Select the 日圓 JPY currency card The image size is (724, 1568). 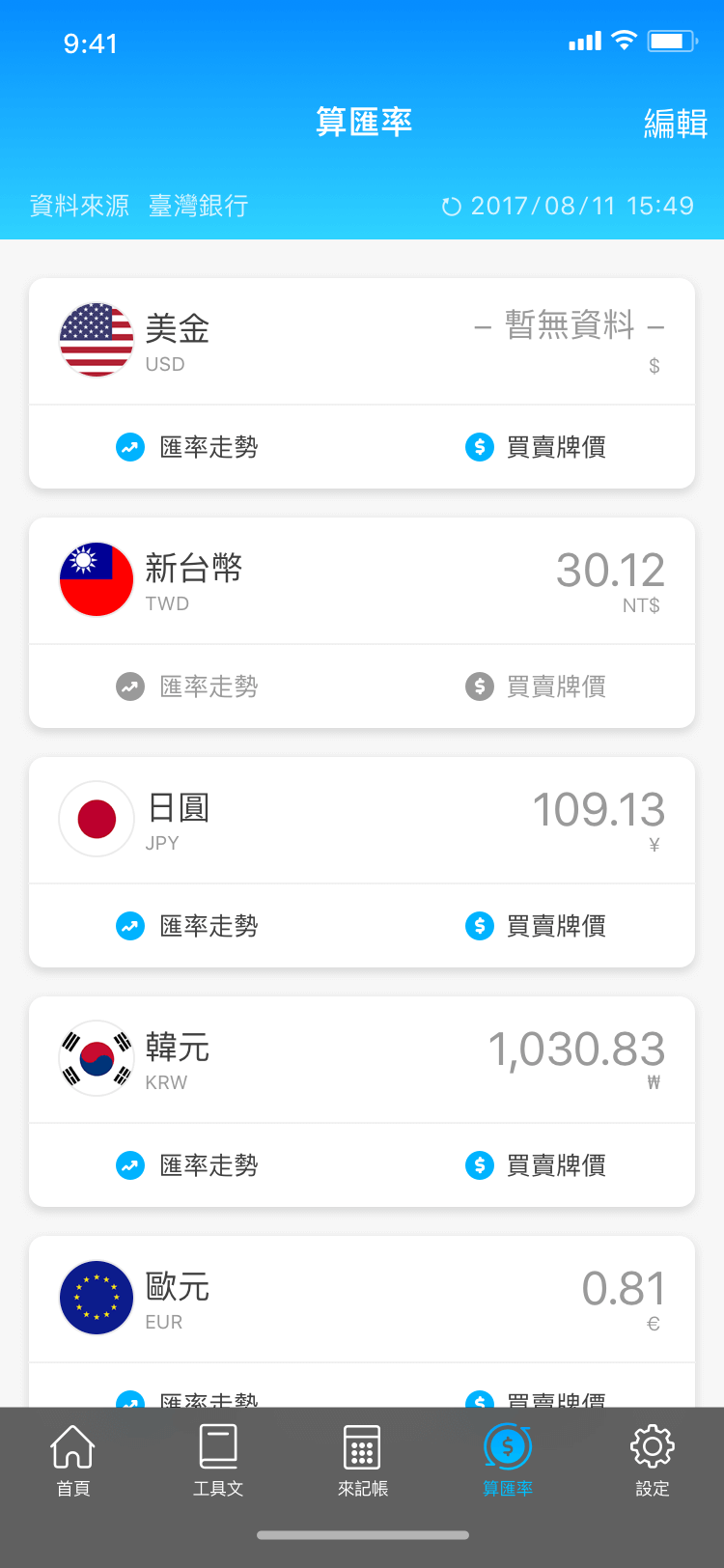362,821
